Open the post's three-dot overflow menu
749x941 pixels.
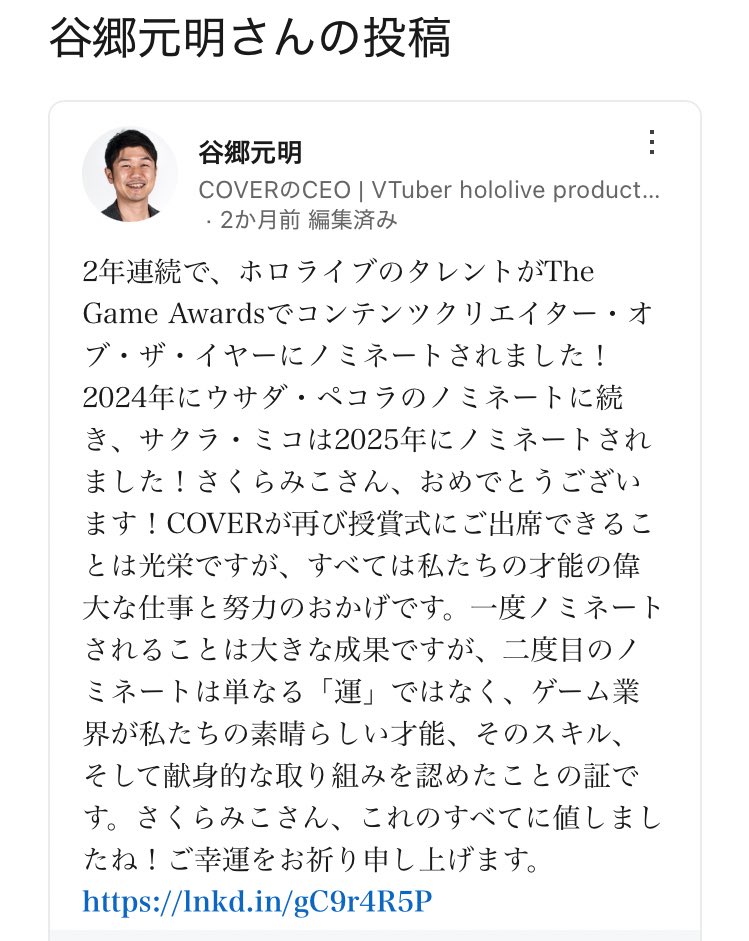point(652,142)
